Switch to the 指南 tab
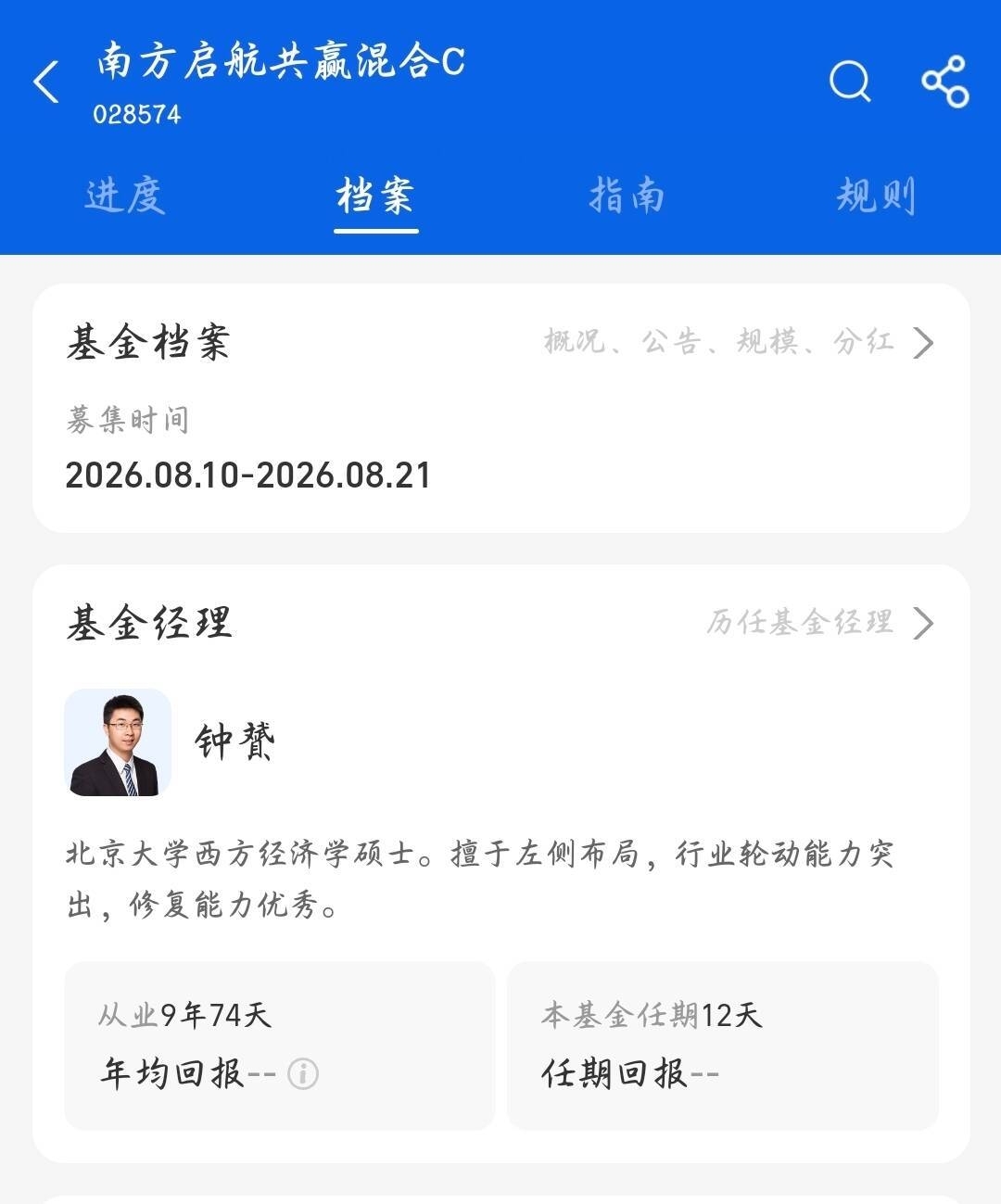Screen dimensions: 1001x1204 (627, 196)
